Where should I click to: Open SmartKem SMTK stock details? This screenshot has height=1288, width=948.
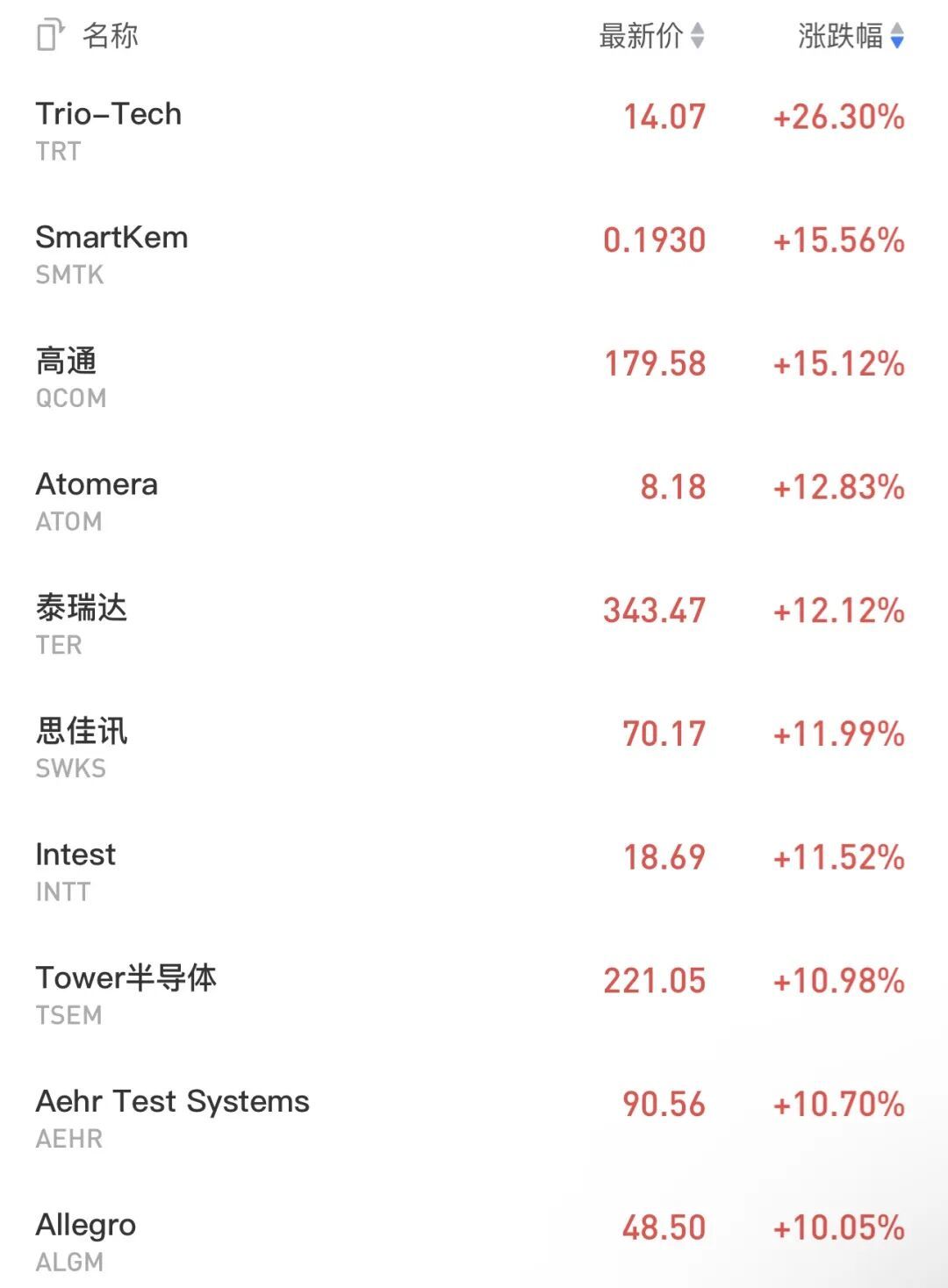[x=474, y=255]
